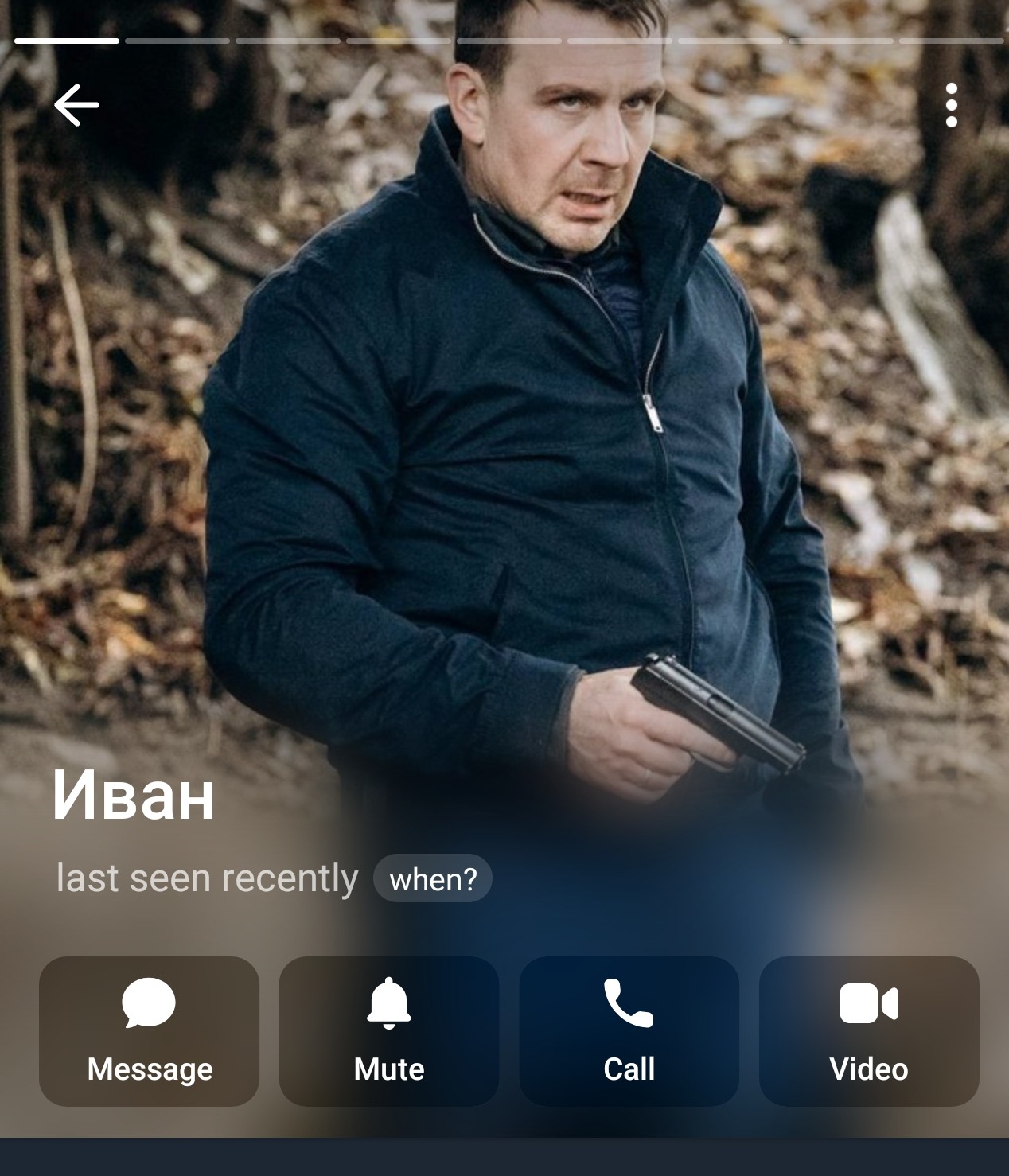This screenshot has width=1009, height=1176.
Task: Start a video call with Иван
Action: coord(869,1031)
